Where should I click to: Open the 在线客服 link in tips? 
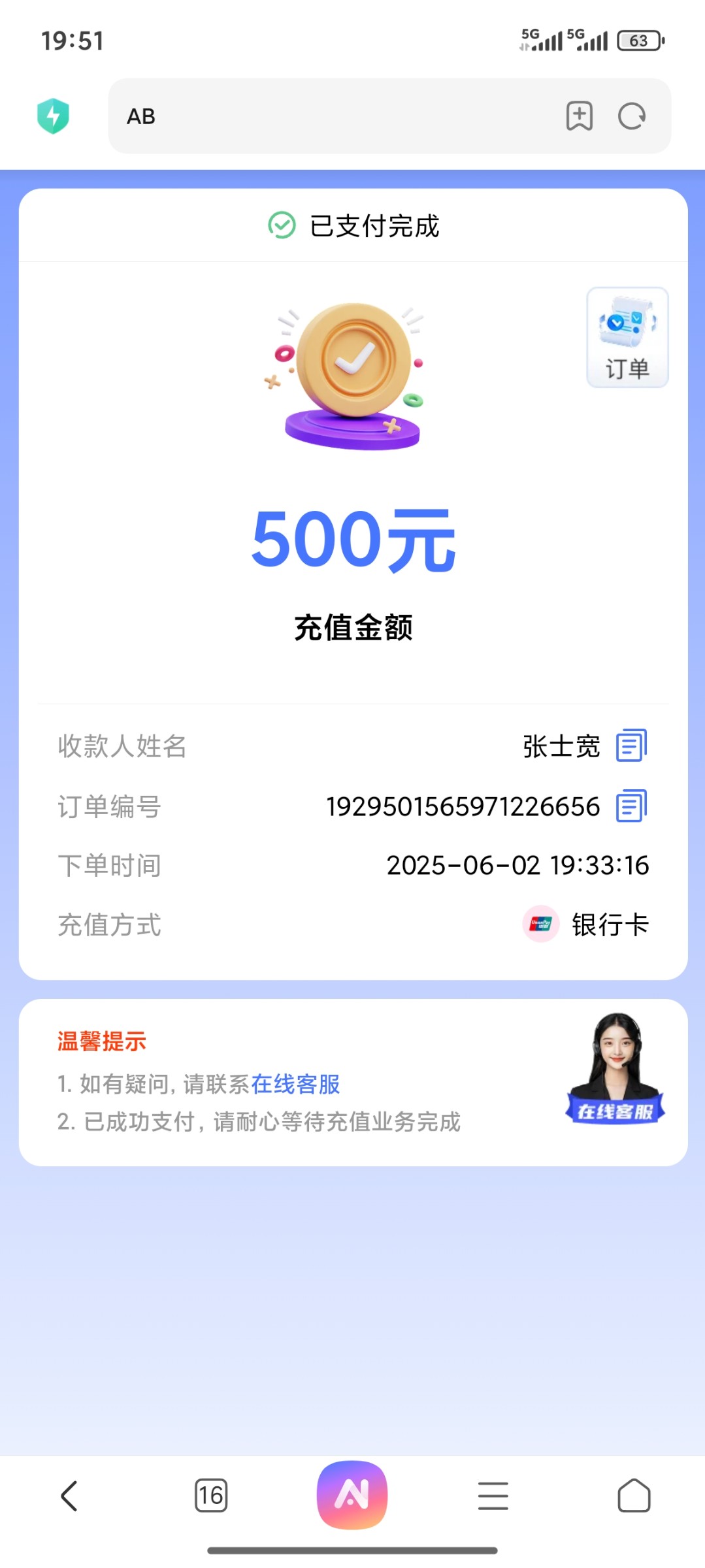click(x=295, y=1084)
